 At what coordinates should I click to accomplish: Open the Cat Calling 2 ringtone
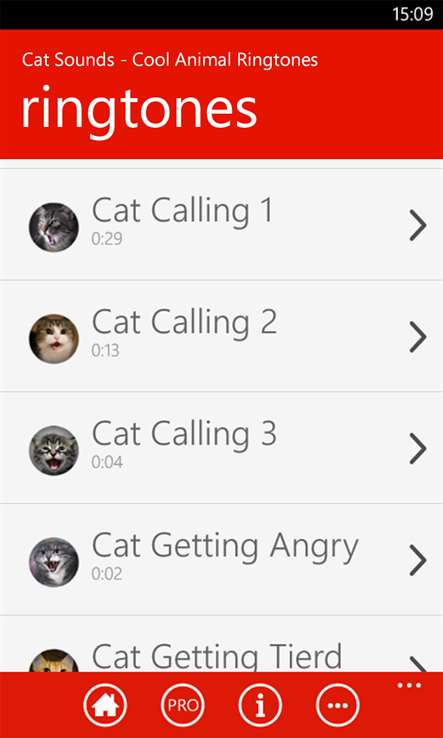click(221, 336)
